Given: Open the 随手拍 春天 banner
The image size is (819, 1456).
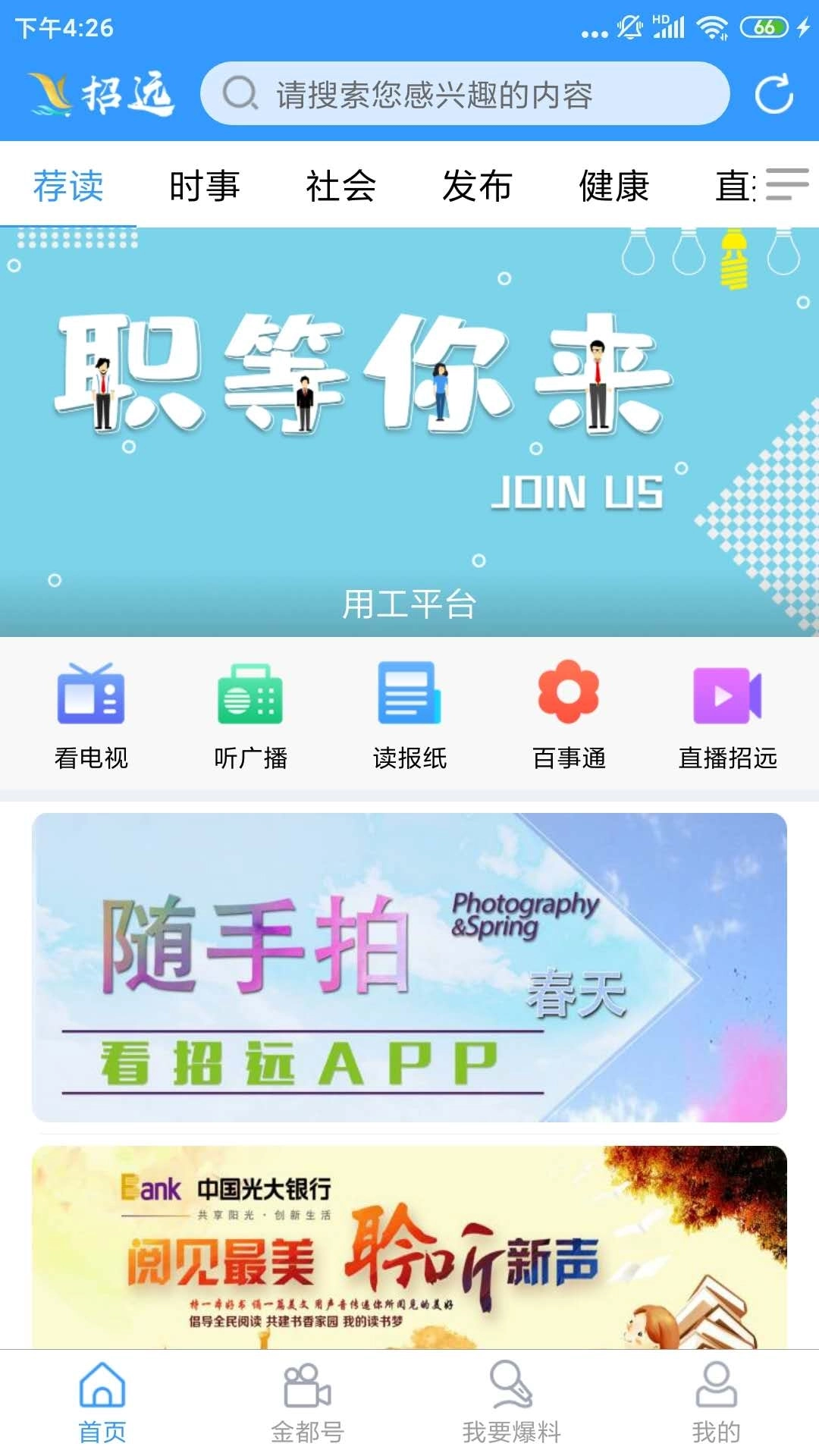Looking at the screenshot, I should (409, 967).
